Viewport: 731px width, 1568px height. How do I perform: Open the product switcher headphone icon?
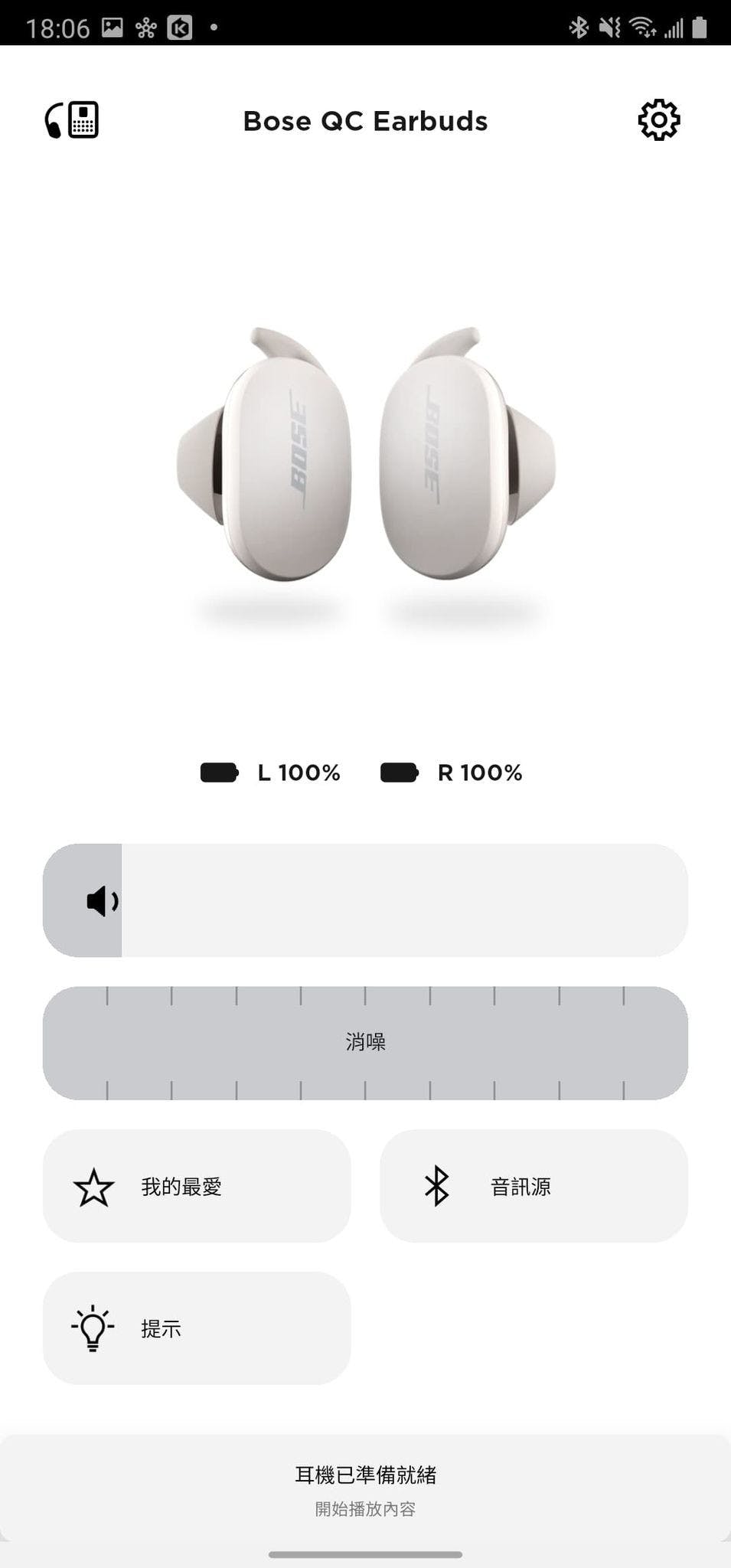(72, 120)
